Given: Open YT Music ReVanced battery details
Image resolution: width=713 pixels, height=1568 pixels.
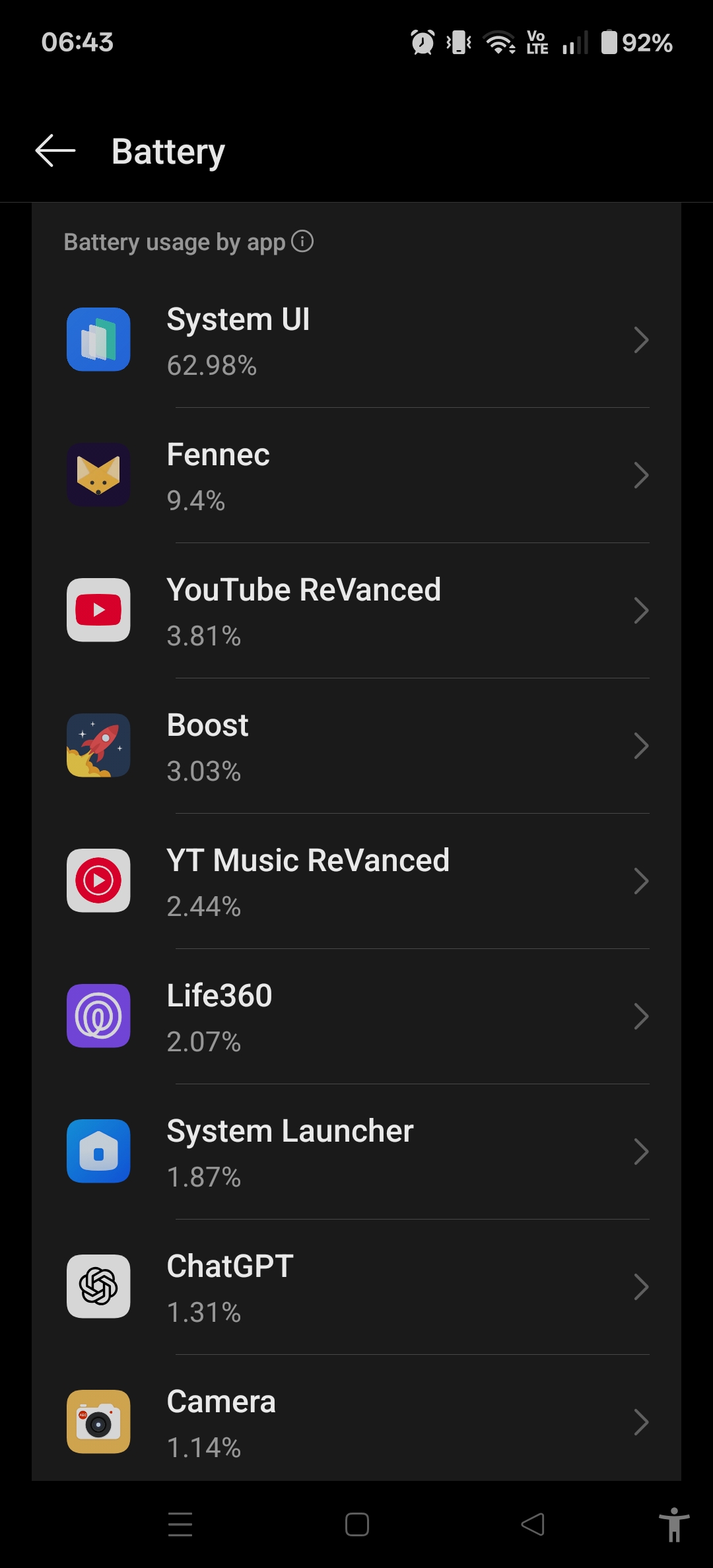Looking at the screenshot, I should 356,882.
